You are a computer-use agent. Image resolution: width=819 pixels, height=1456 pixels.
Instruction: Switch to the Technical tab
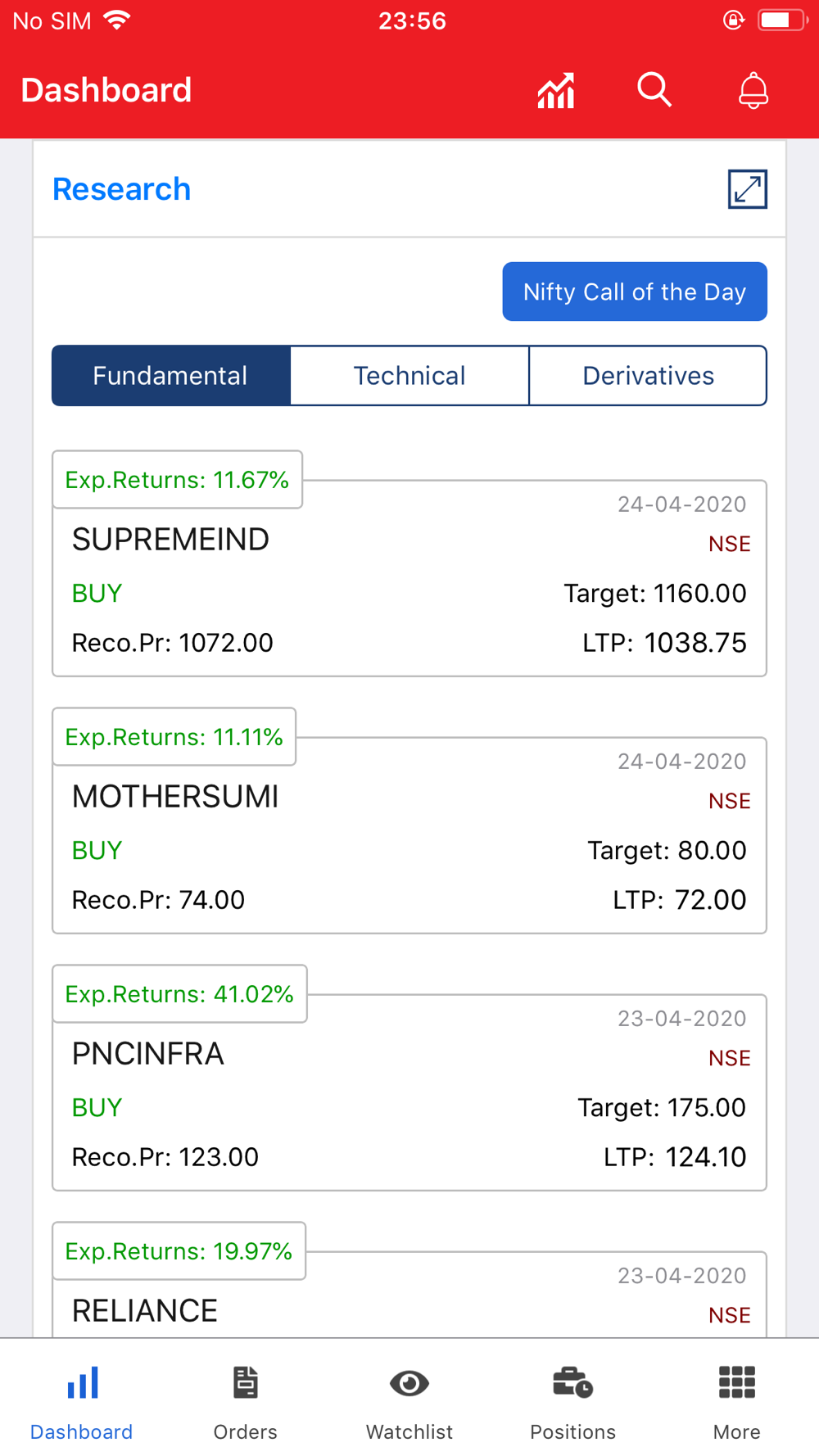tap(409, 376)
